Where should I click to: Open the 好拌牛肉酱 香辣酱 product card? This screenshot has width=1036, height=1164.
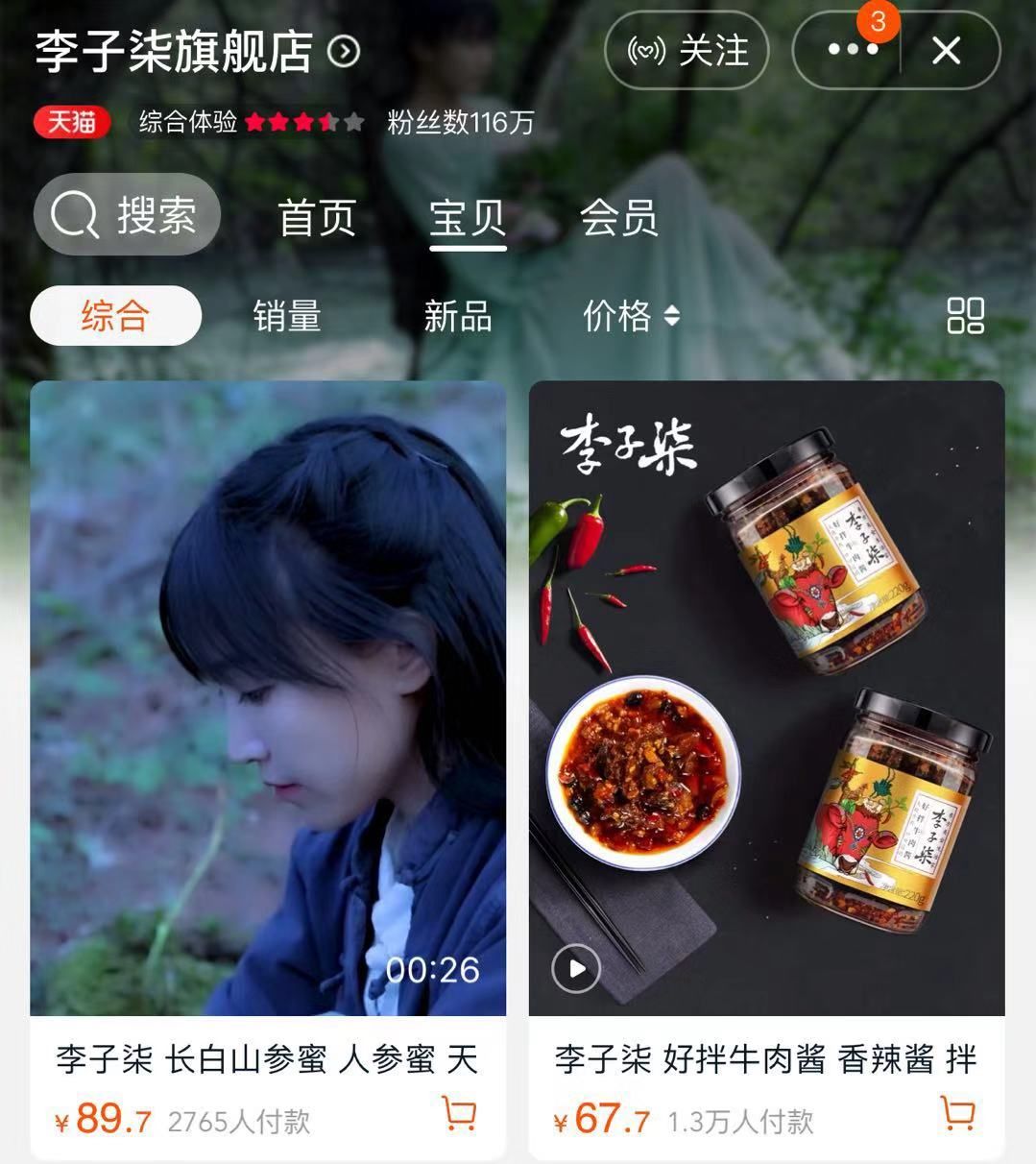coord(766,698)
